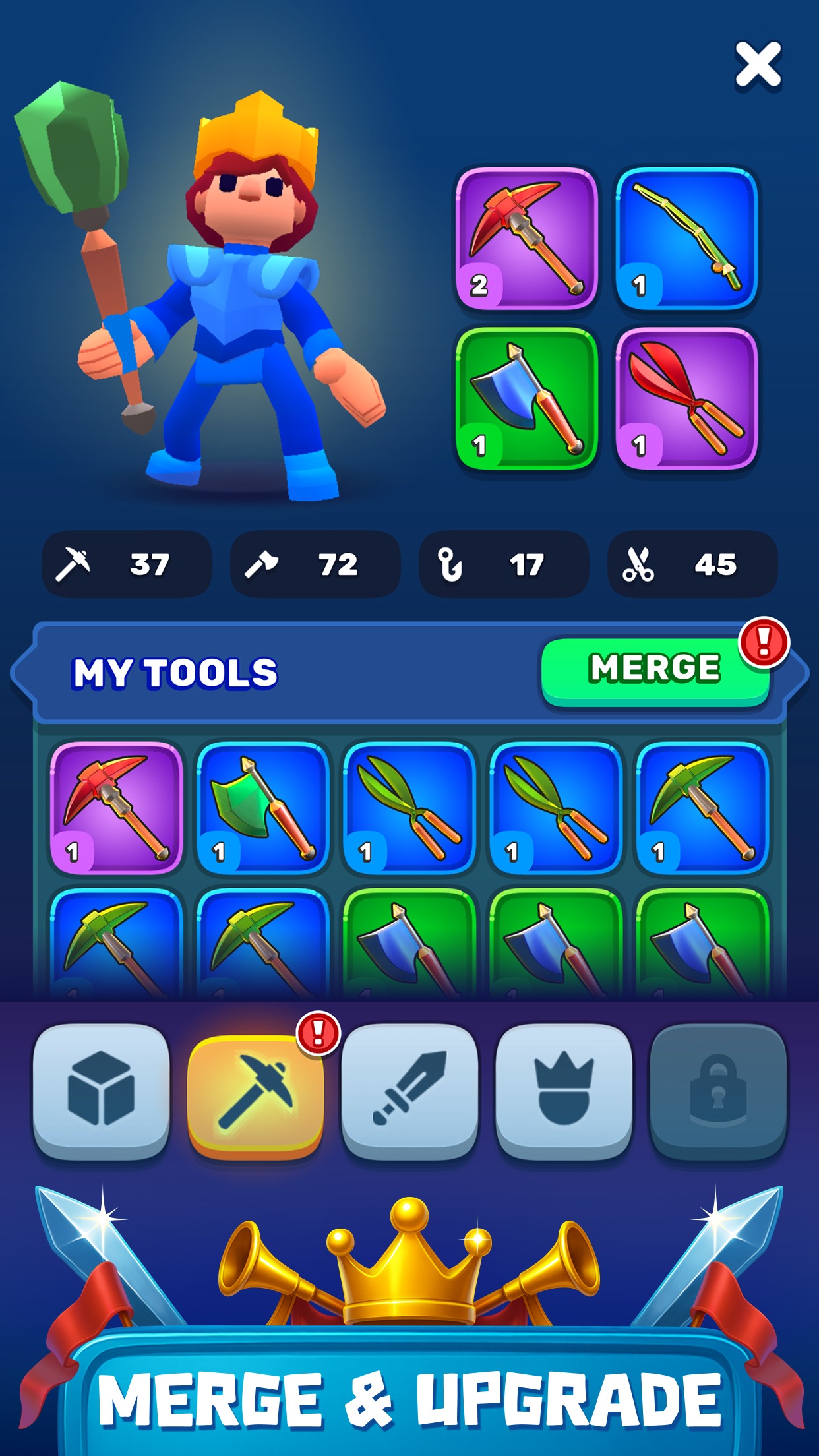Pick the green-bladed axe in My Tools

pos(262,807)
